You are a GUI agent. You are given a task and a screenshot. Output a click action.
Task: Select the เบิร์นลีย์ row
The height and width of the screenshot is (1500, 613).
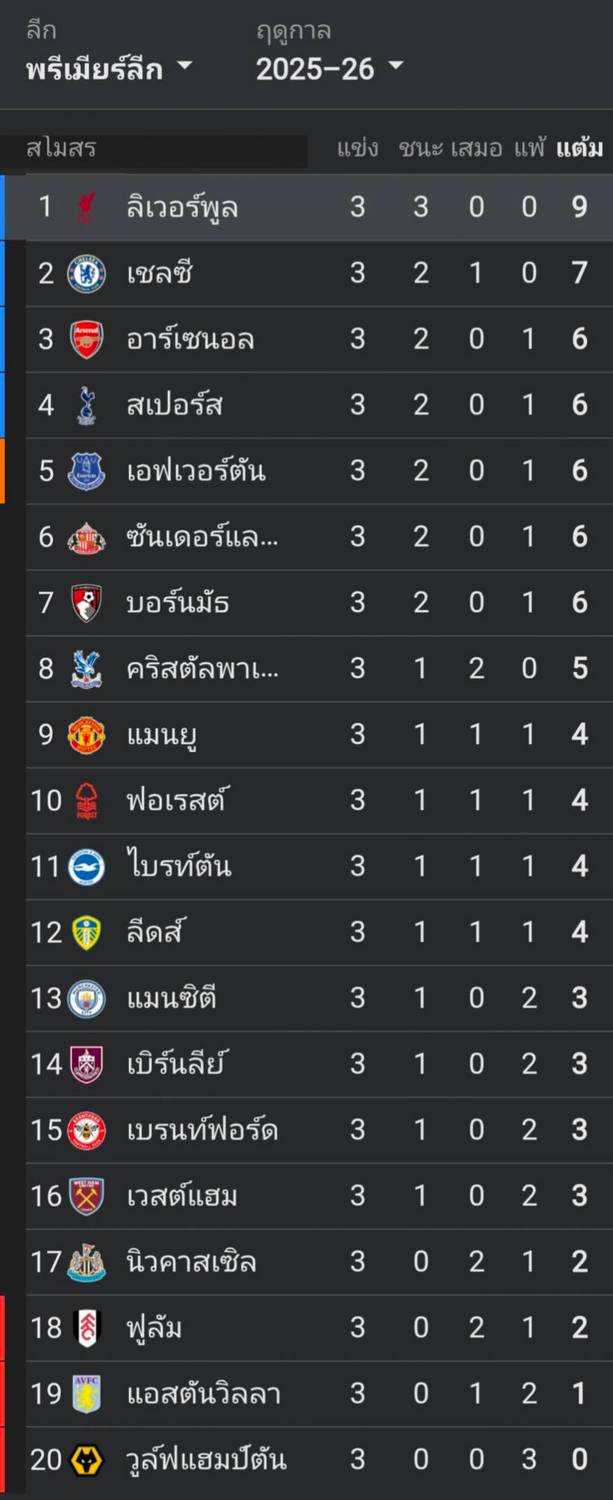pyautogui.click(x=176, y=1063)
